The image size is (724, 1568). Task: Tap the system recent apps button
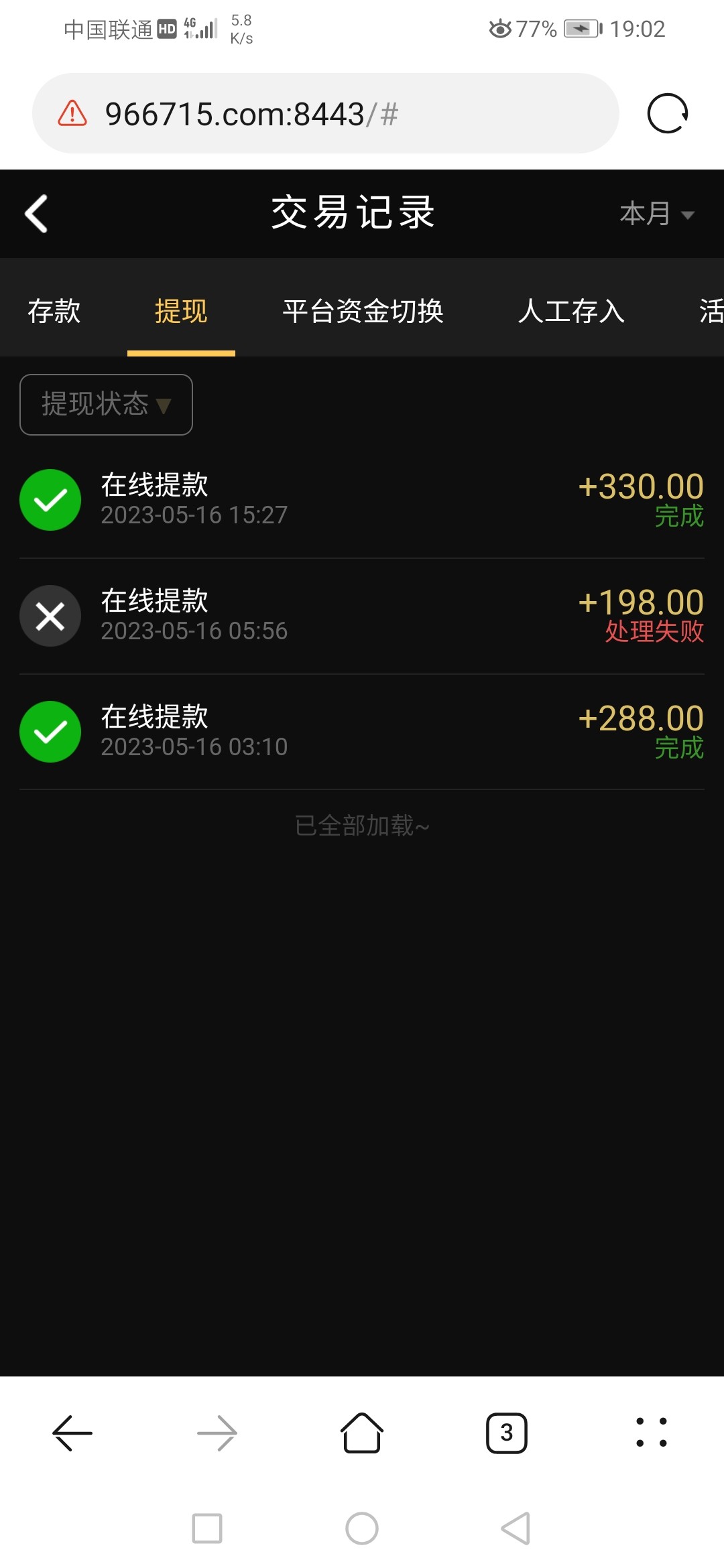point(207,1528)
